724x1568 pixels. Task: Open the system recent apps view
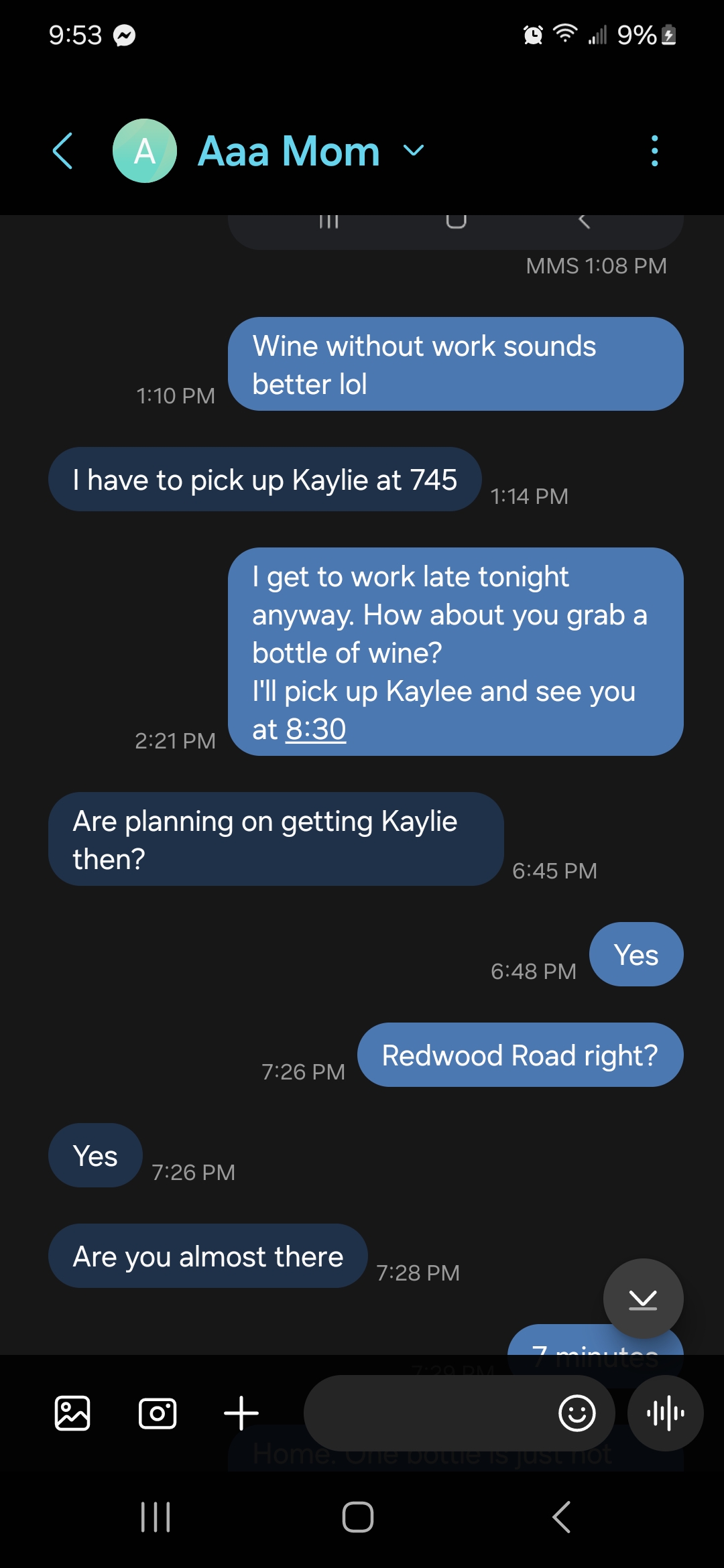pyautogui.click(x=156, y=1517)
